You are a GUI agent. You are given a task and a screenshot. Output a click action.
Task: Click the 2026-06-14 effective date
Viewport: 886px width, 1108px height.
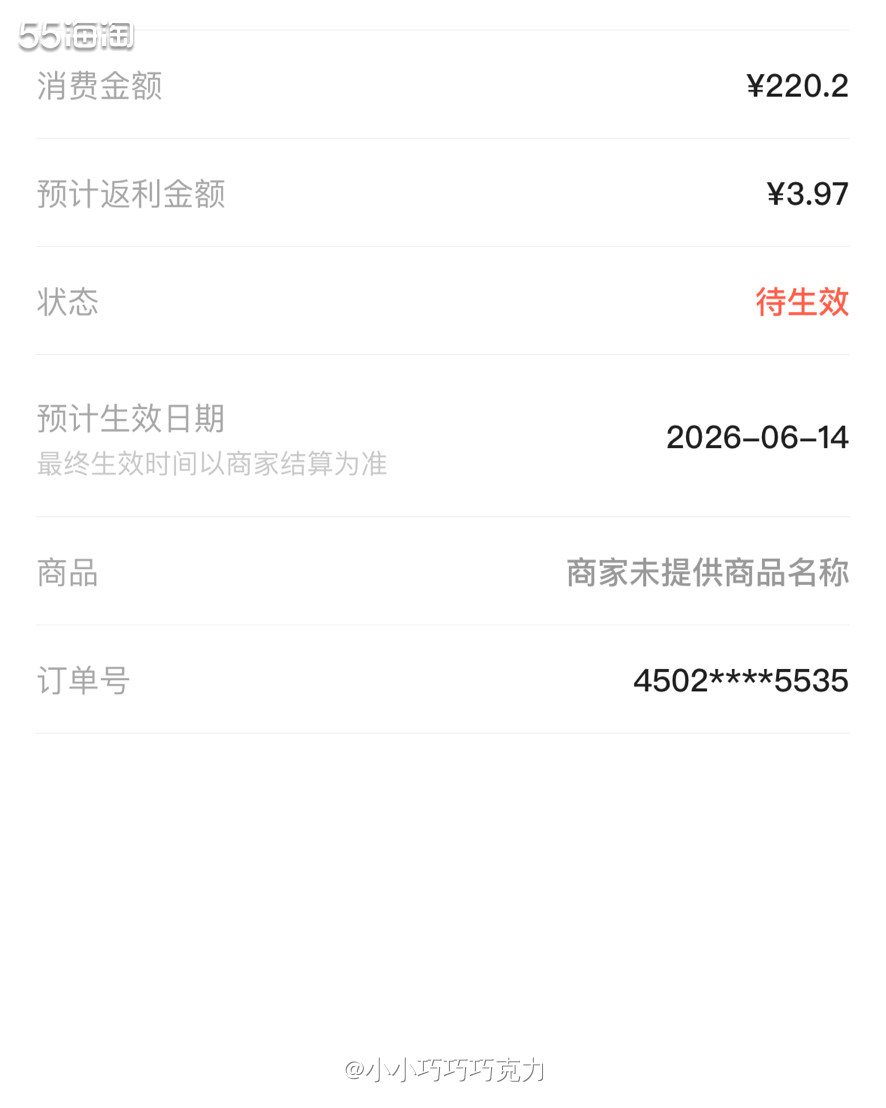[757, 437]
